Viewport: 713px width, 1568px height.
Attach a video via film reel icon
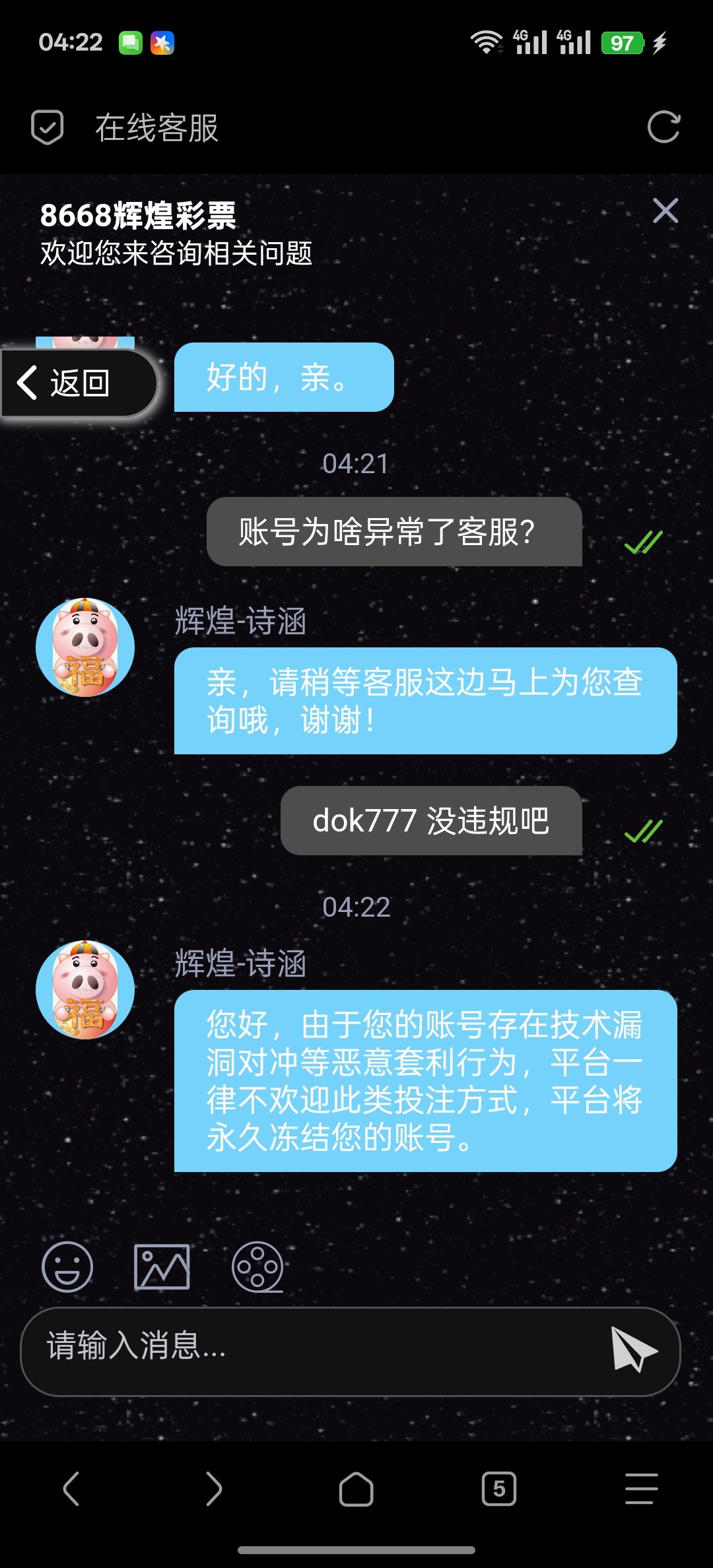pyautogui.click(x=257, y=1266)
